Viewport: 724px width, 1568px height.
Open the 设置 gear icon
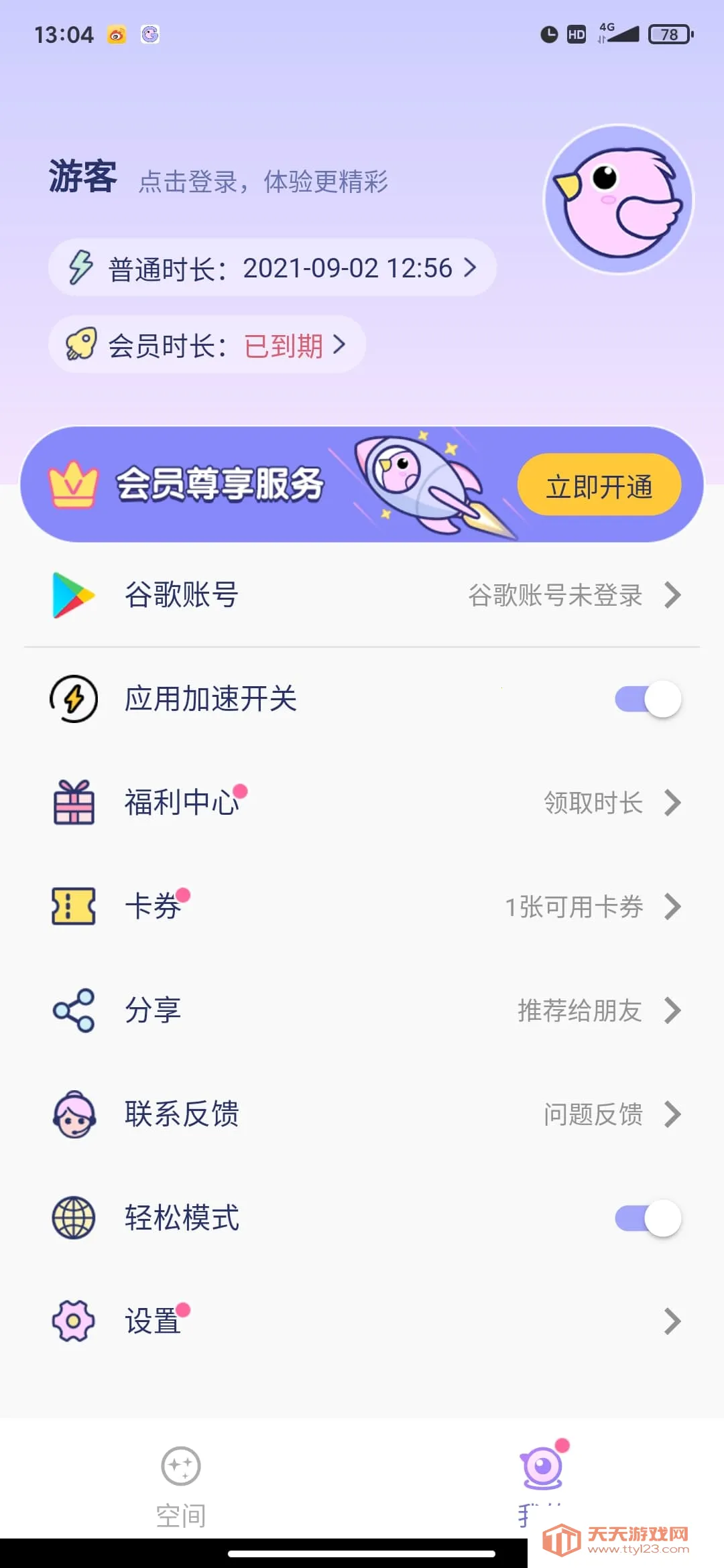tap(73, 1321)
